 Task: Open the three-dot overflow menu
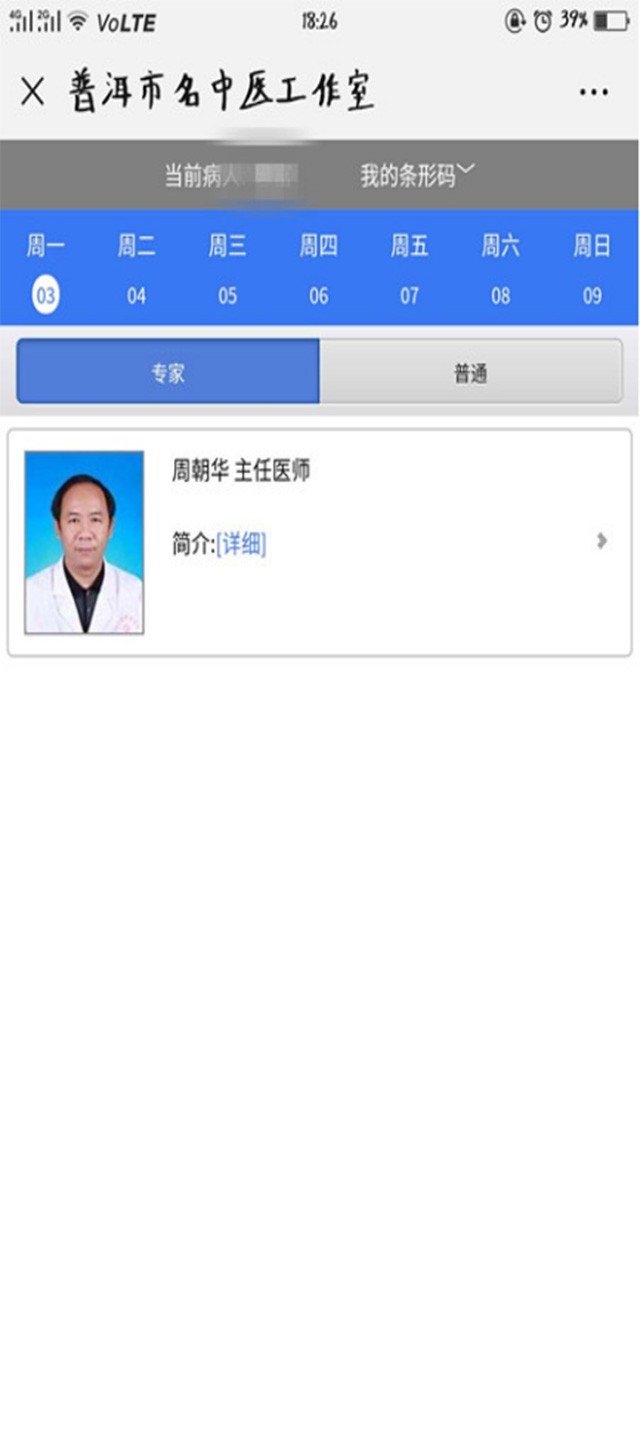[x=593, y=92]
